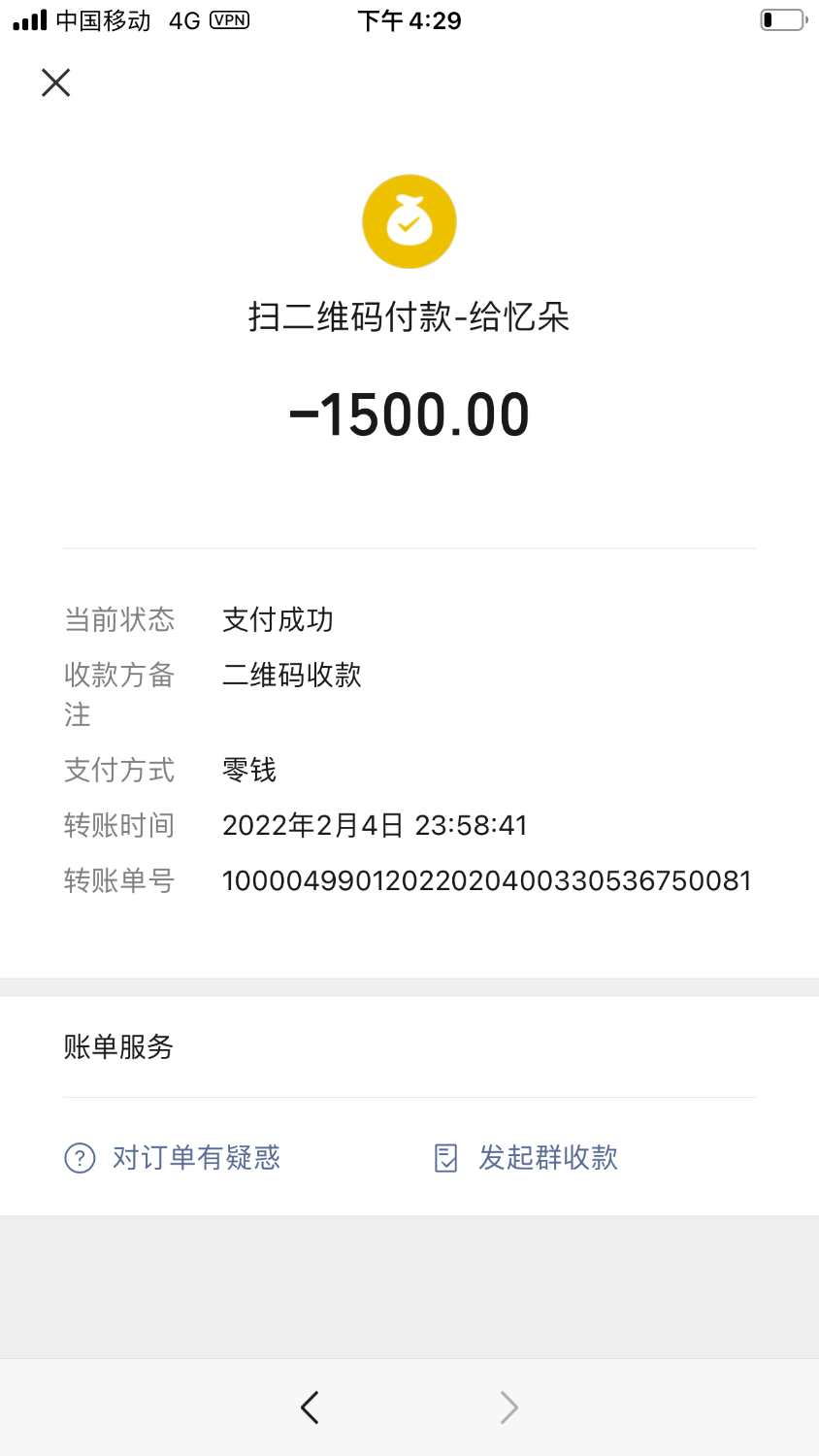The width and height of the screenshot is (819, 1456).
Task: Close the payment details page
Action: tap(56, 83)
